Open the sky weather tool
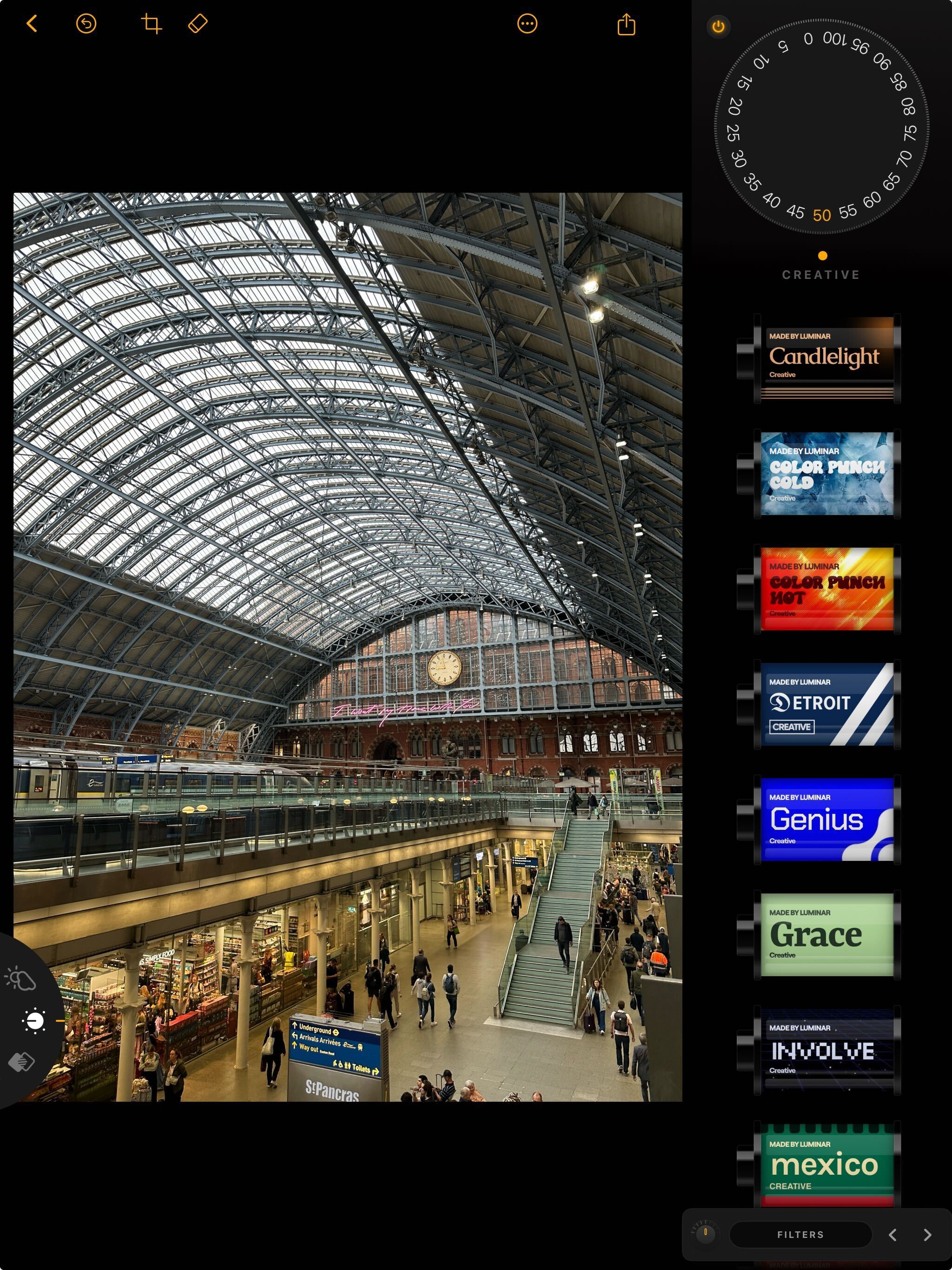This screenshot has height=1270, width=952. click(20, 979)
